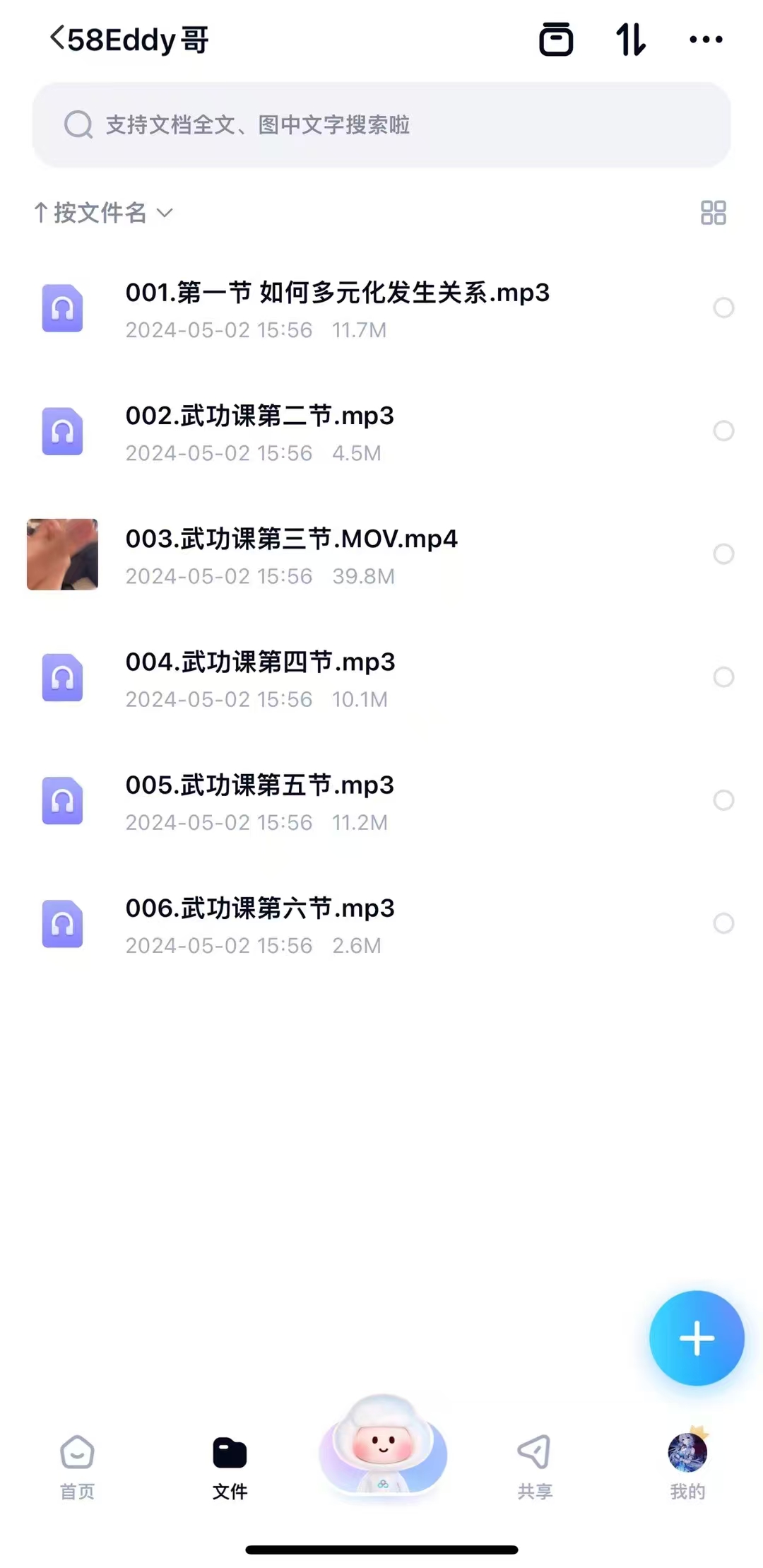Tap the search box for document search
Viewport: 763px width, 1568px height.
[x=381, y=125]
